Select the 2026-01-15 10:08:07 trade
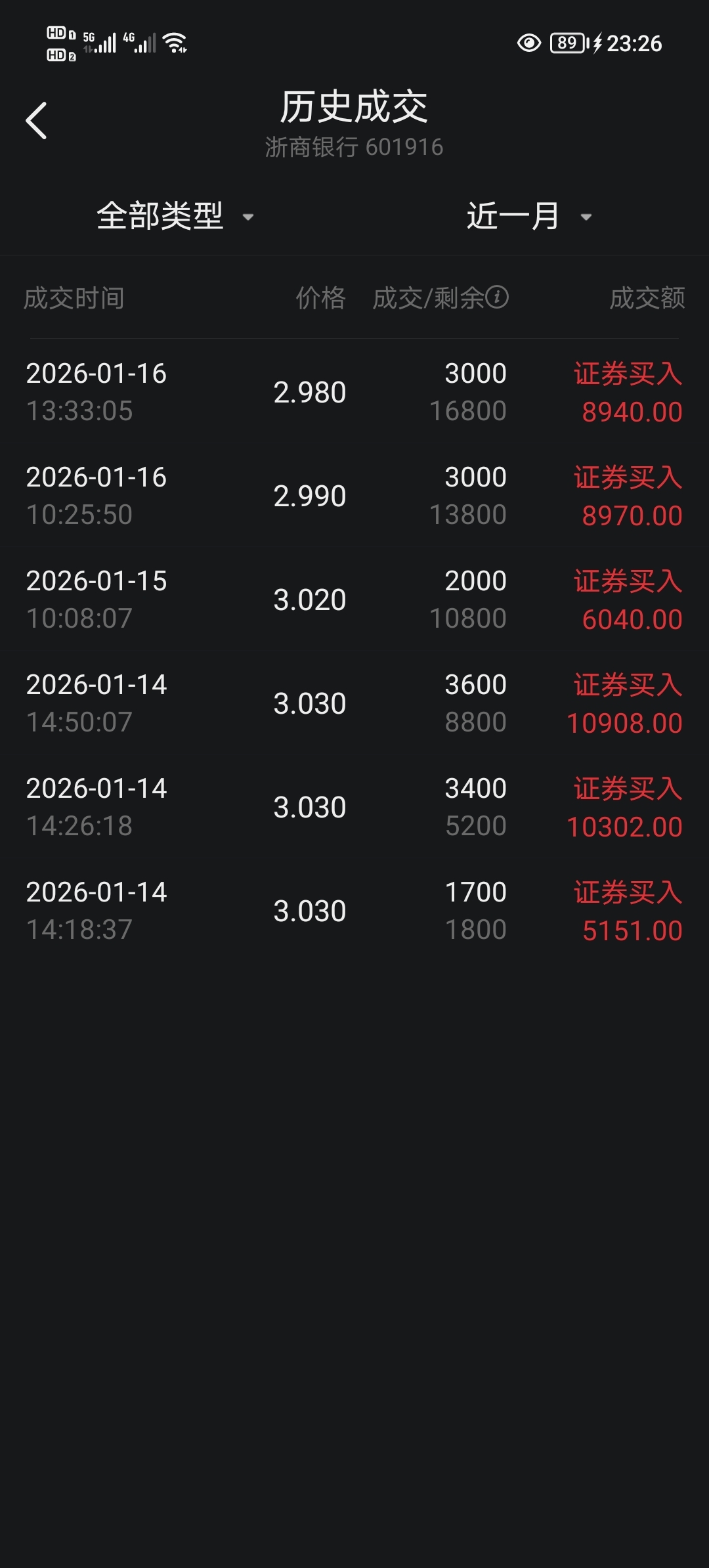709x1568 pixels. coord(354,599)
